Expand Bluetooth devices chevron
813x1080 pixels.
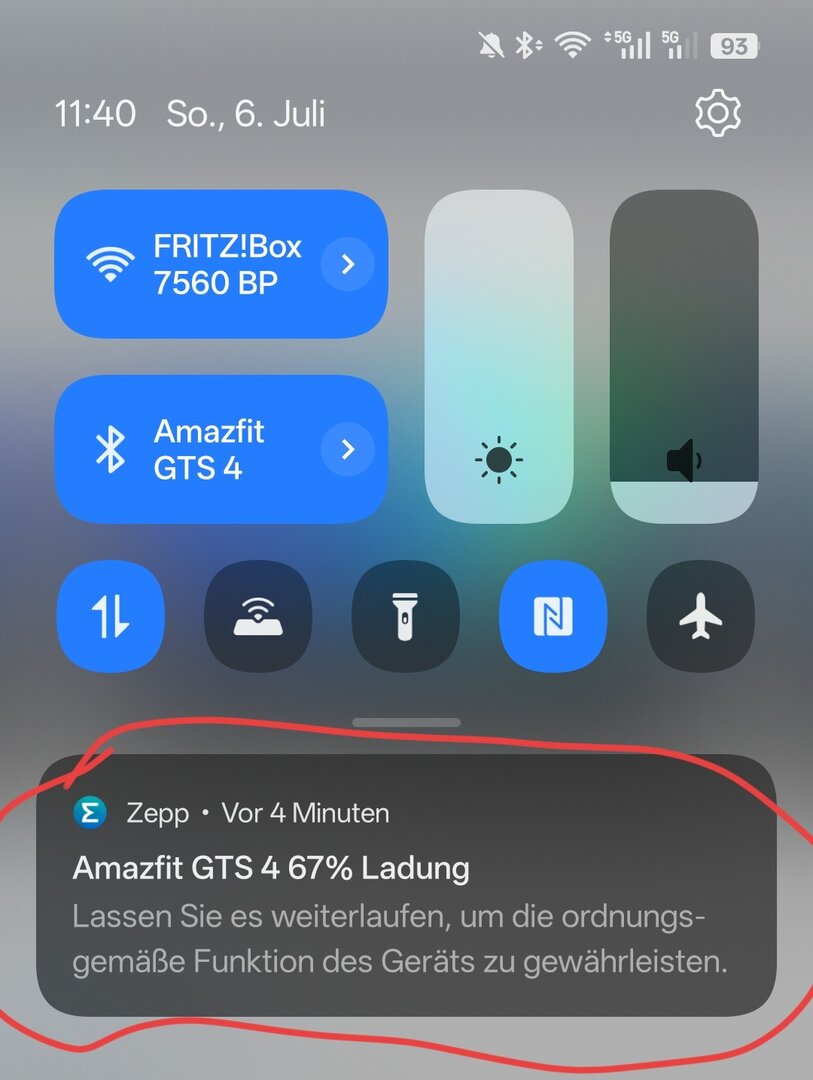(348, 450)
